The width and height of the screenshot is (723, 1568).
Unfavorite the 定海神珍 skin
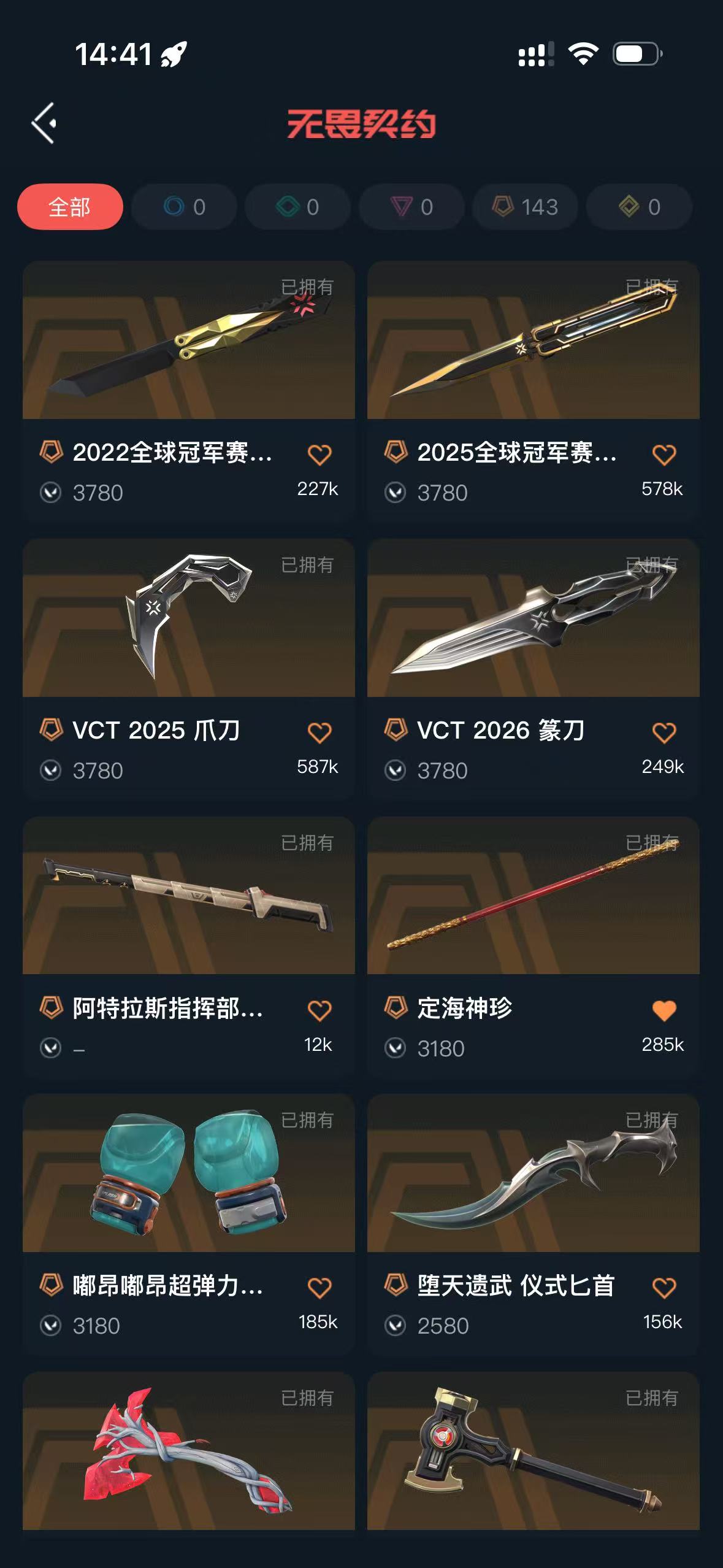[664, 1010]
